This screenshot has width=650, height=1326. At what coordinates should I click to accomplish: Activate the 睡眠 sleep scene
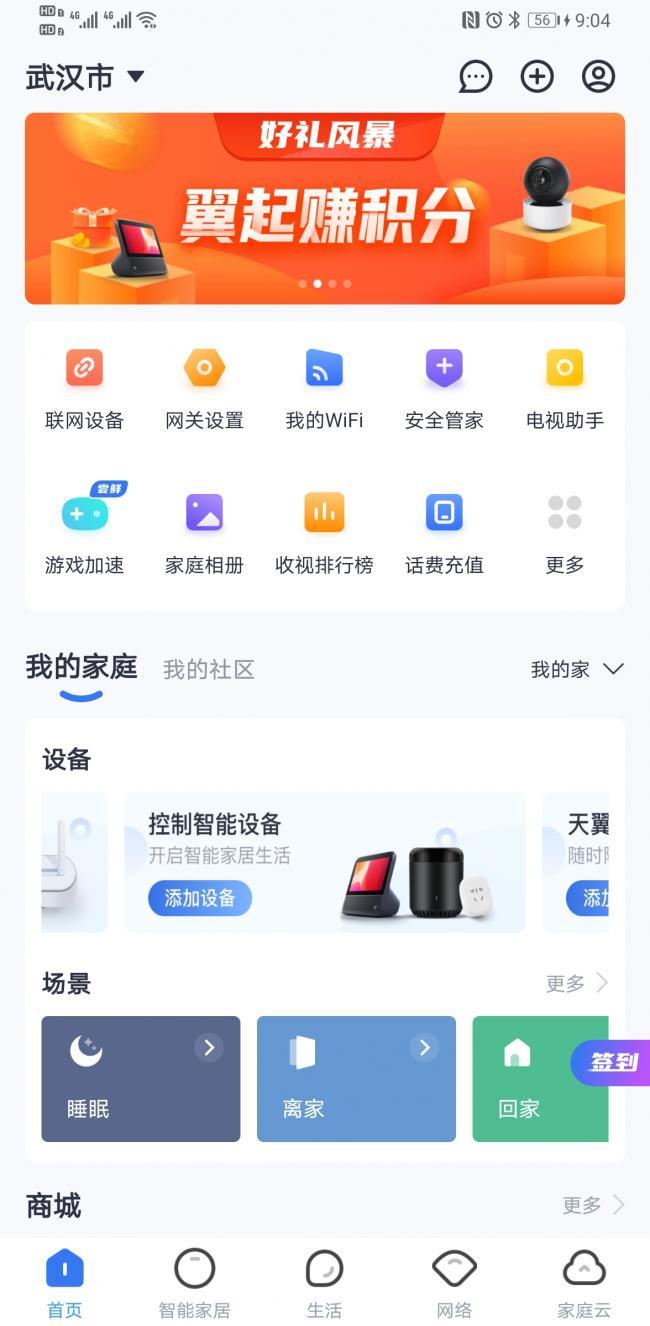(141, 1079)
